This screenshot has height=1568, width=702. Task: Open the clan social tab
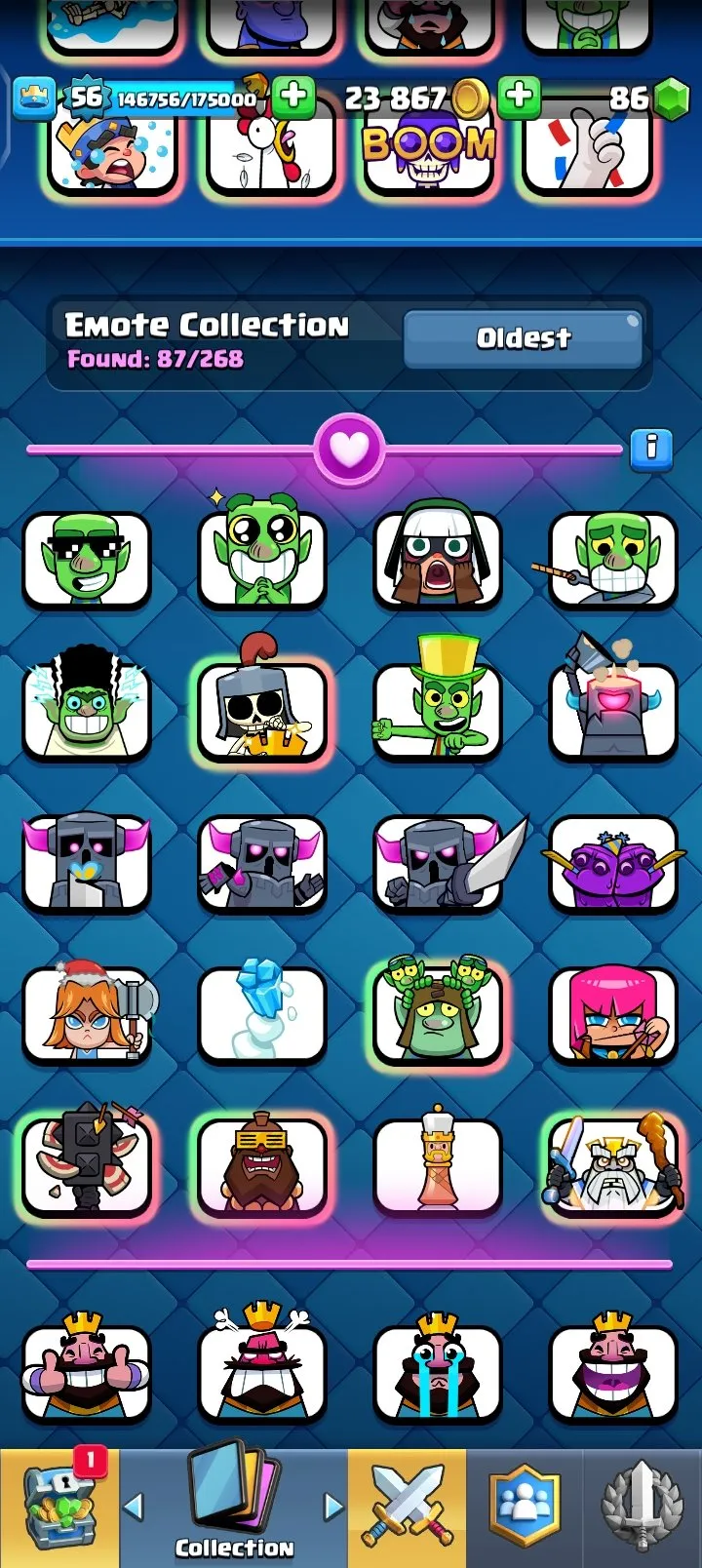coord(525,1508)
